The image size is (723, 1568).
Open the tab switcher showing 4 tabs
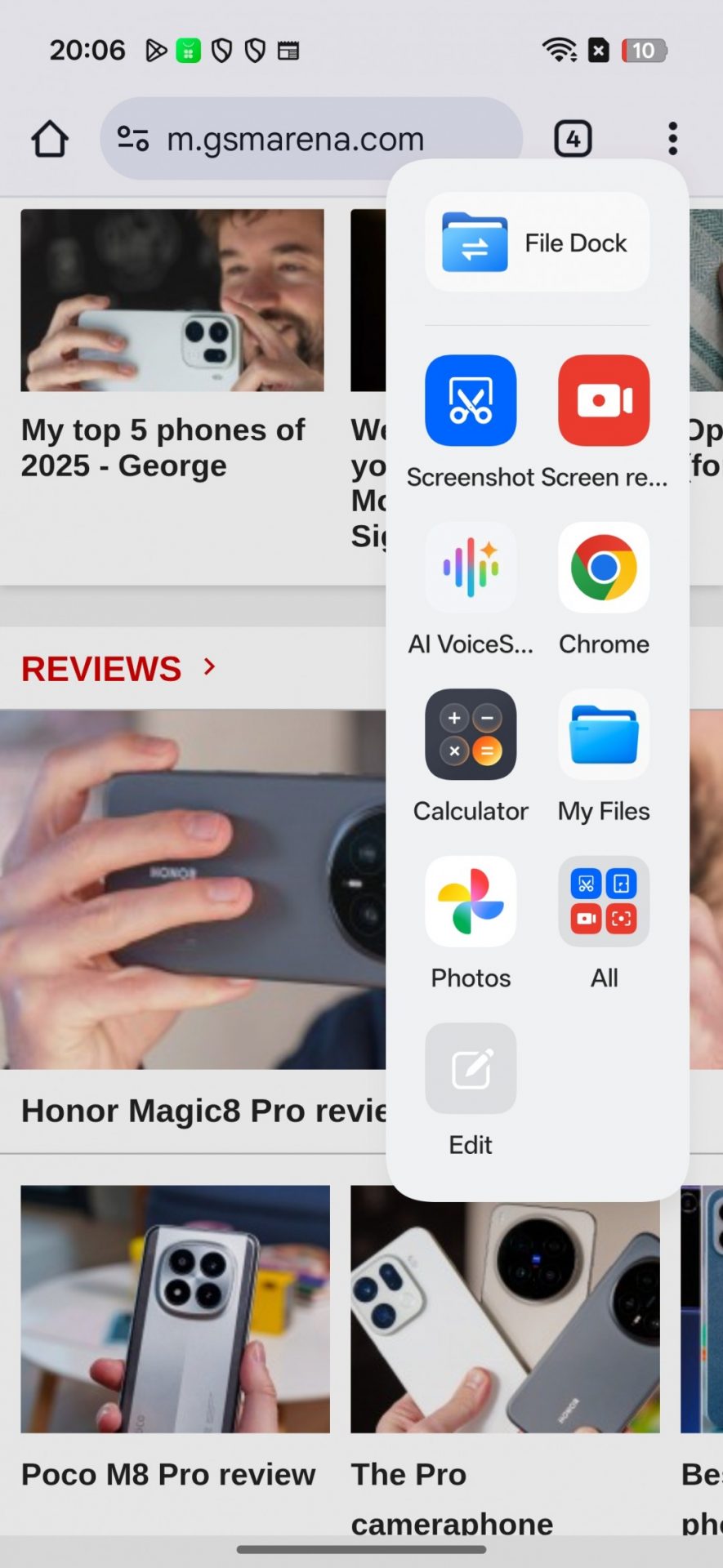click(573, 139)
